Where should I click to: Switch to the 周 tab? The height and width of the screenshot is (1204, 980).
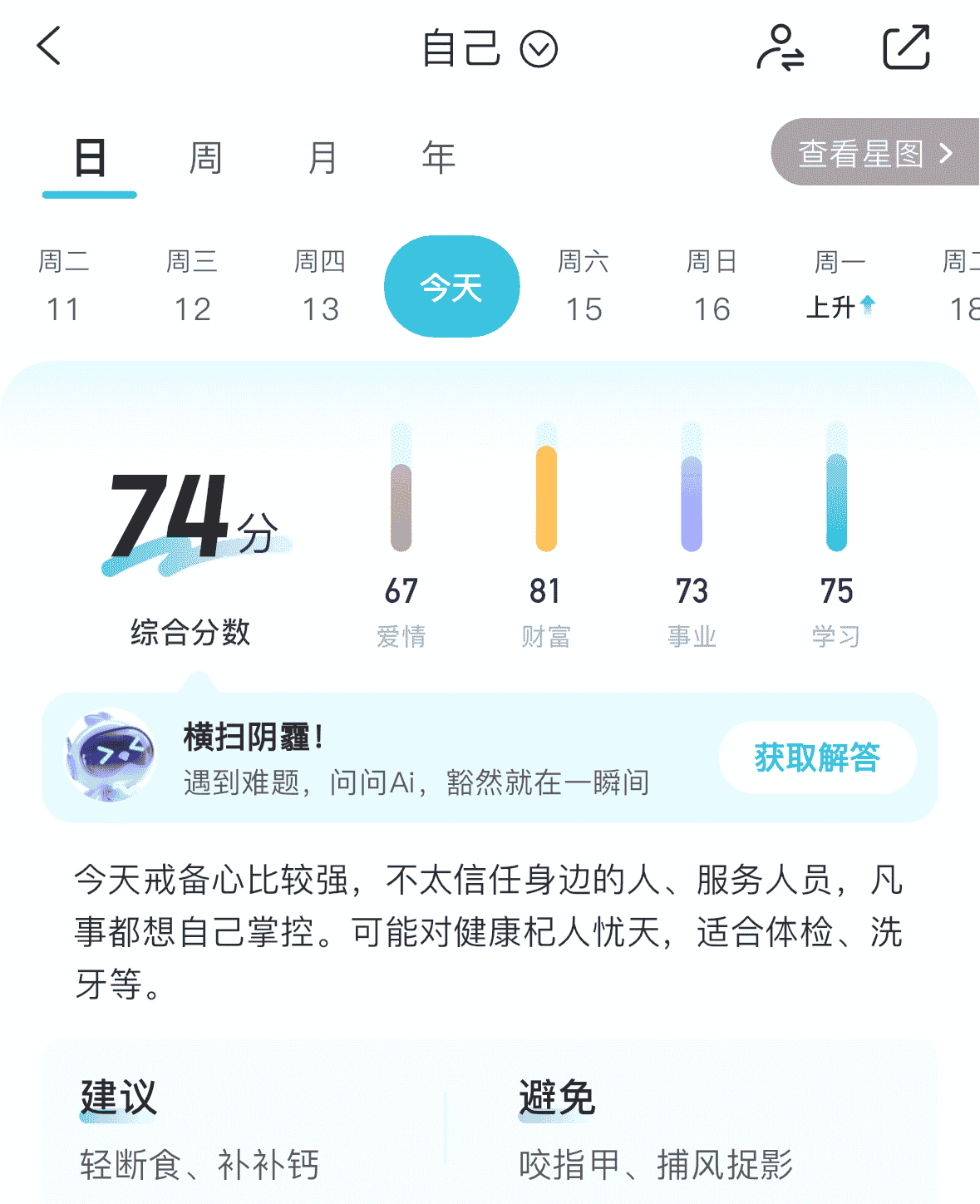click(205, 157)
